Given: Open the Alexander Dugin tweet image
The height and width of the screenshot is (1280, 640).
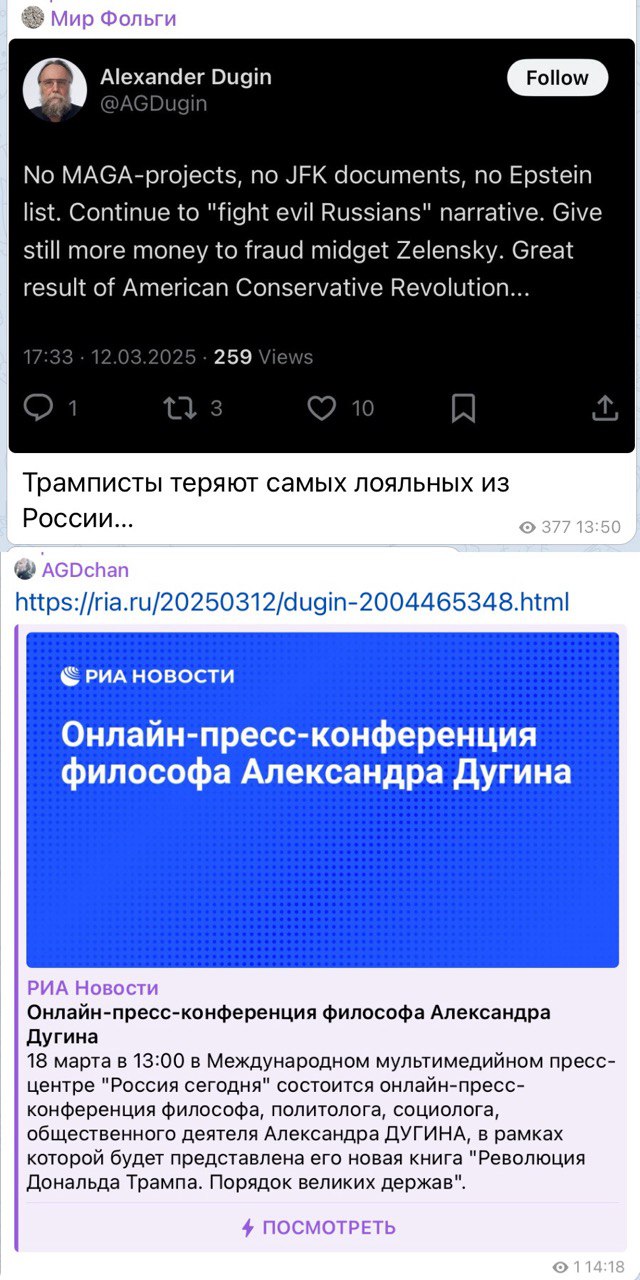Looking at the screenshot, I should click(x=322, y=246).
